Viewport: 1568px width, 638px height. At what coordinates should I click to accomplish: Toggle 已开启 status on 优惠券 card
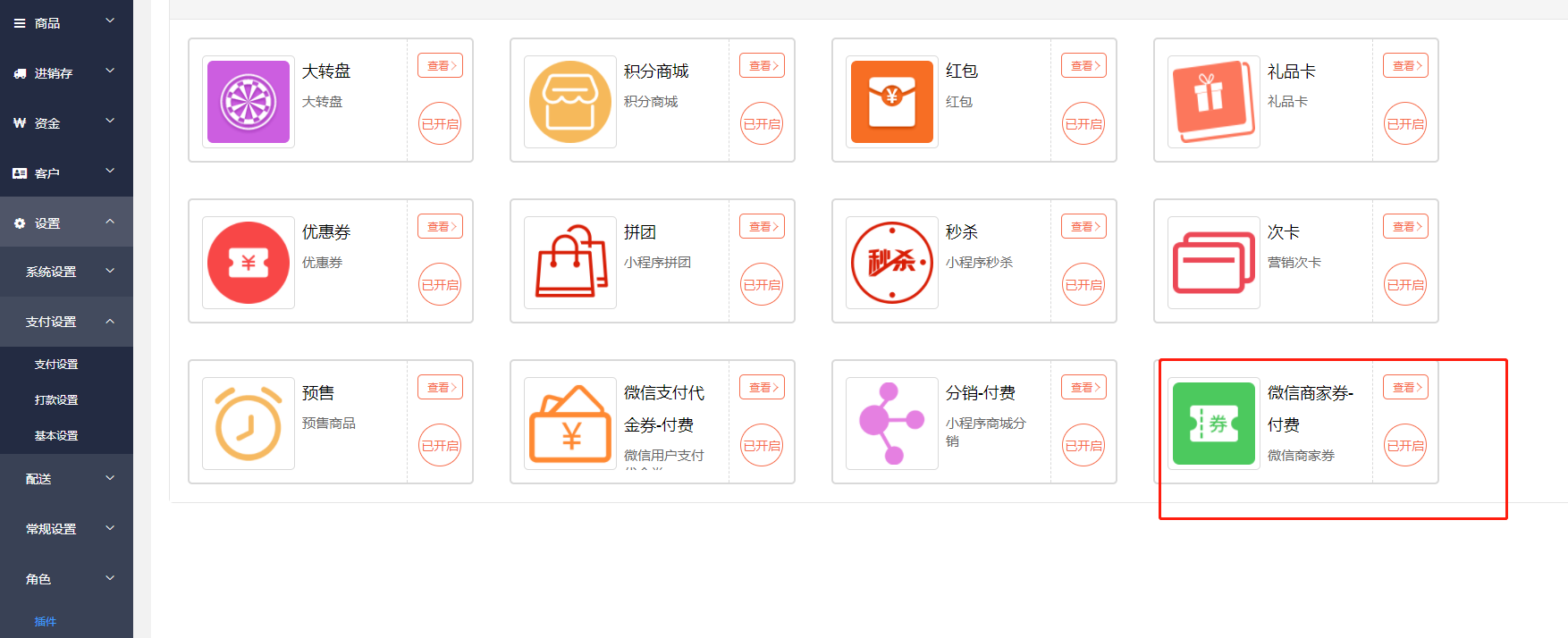click(440, 285)
